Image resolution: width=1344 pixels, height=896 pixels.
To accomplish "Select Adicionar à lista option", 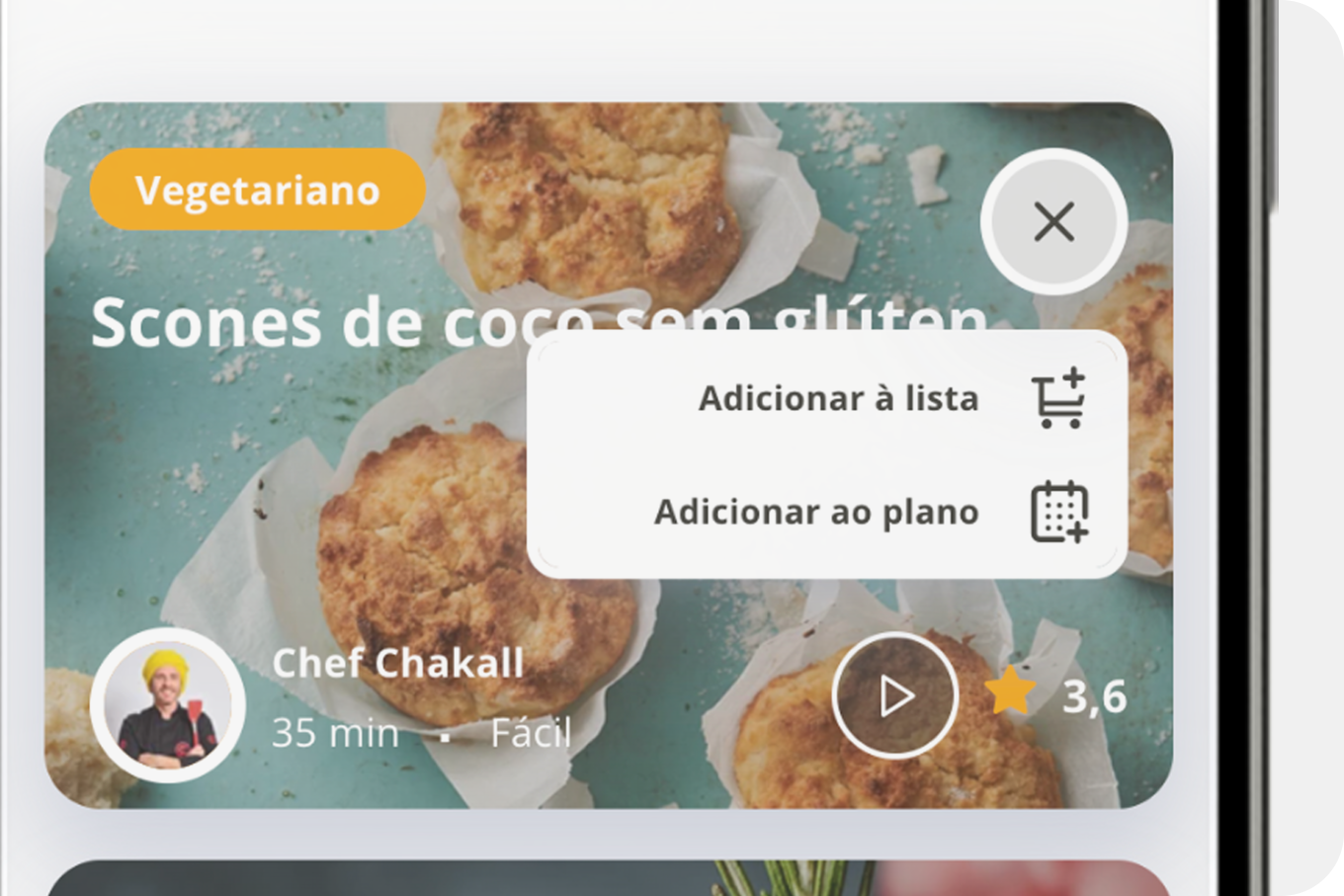I will [x=838, y=399].
